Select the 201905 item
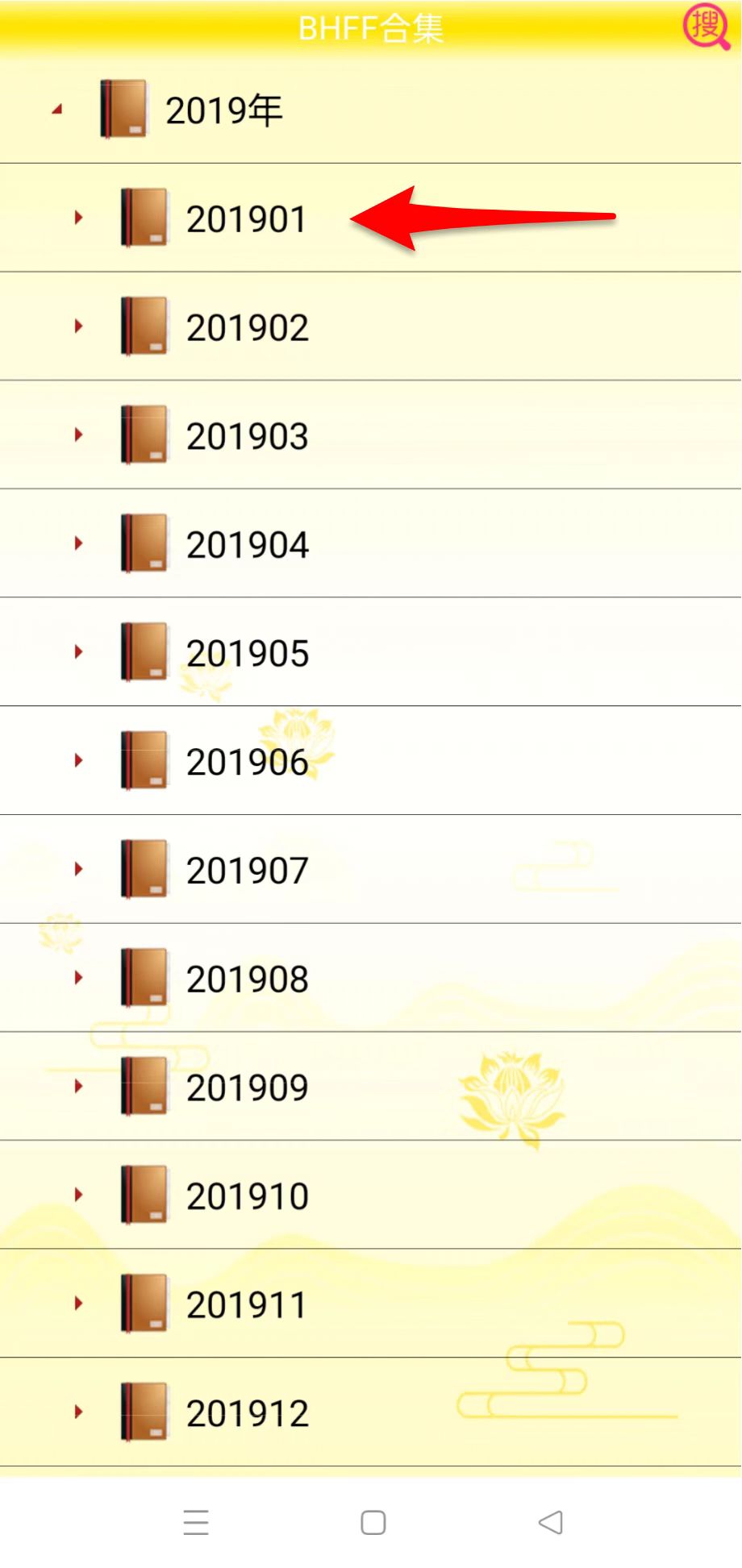Image resolution: width=742 pixels, height=1568 pixels. pyautogui.click(x=370, y=652)
